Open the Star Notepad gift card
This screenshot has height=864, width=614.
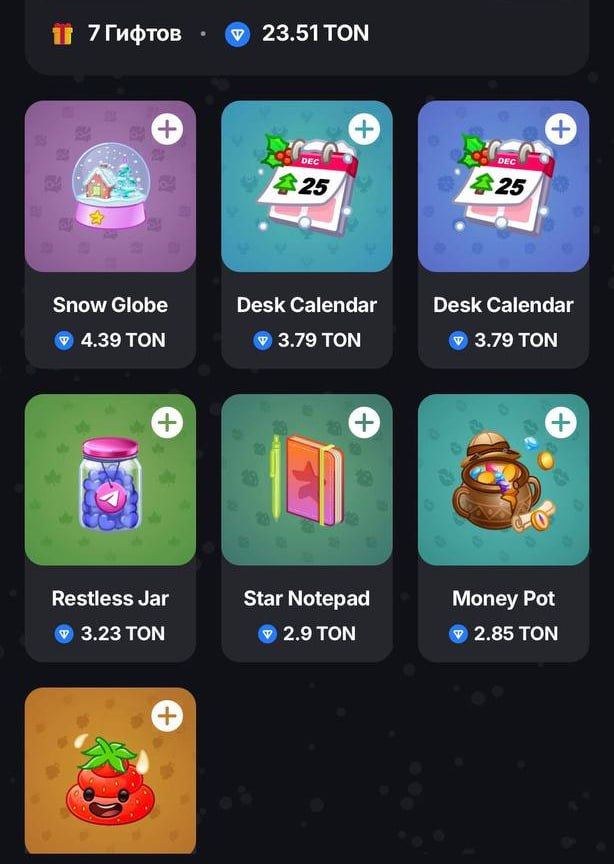(x=306, y=495)
